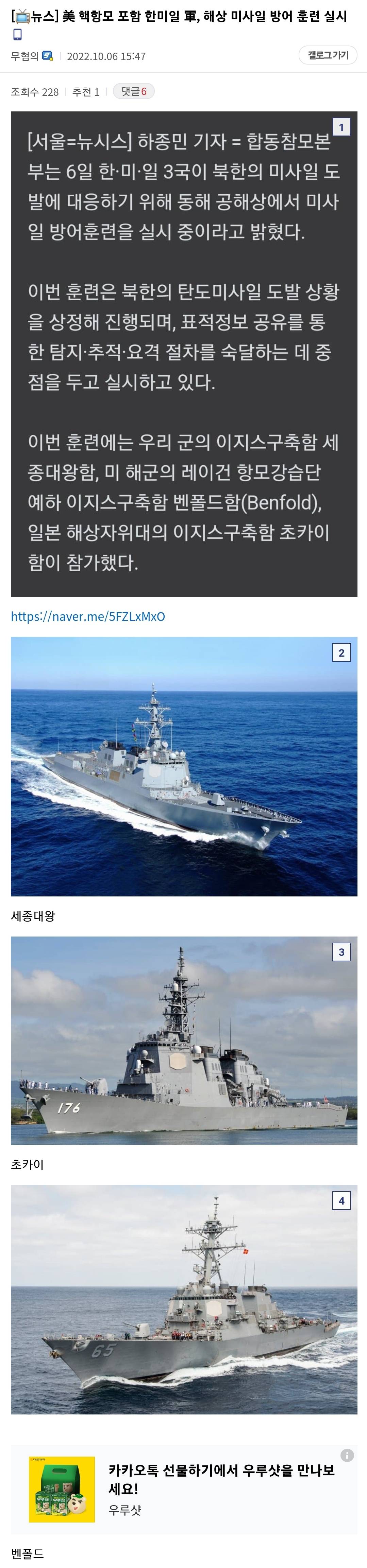View the news text image numbered 1
The width and height of the screenshot is (367, 1568).
click(184, 353)
